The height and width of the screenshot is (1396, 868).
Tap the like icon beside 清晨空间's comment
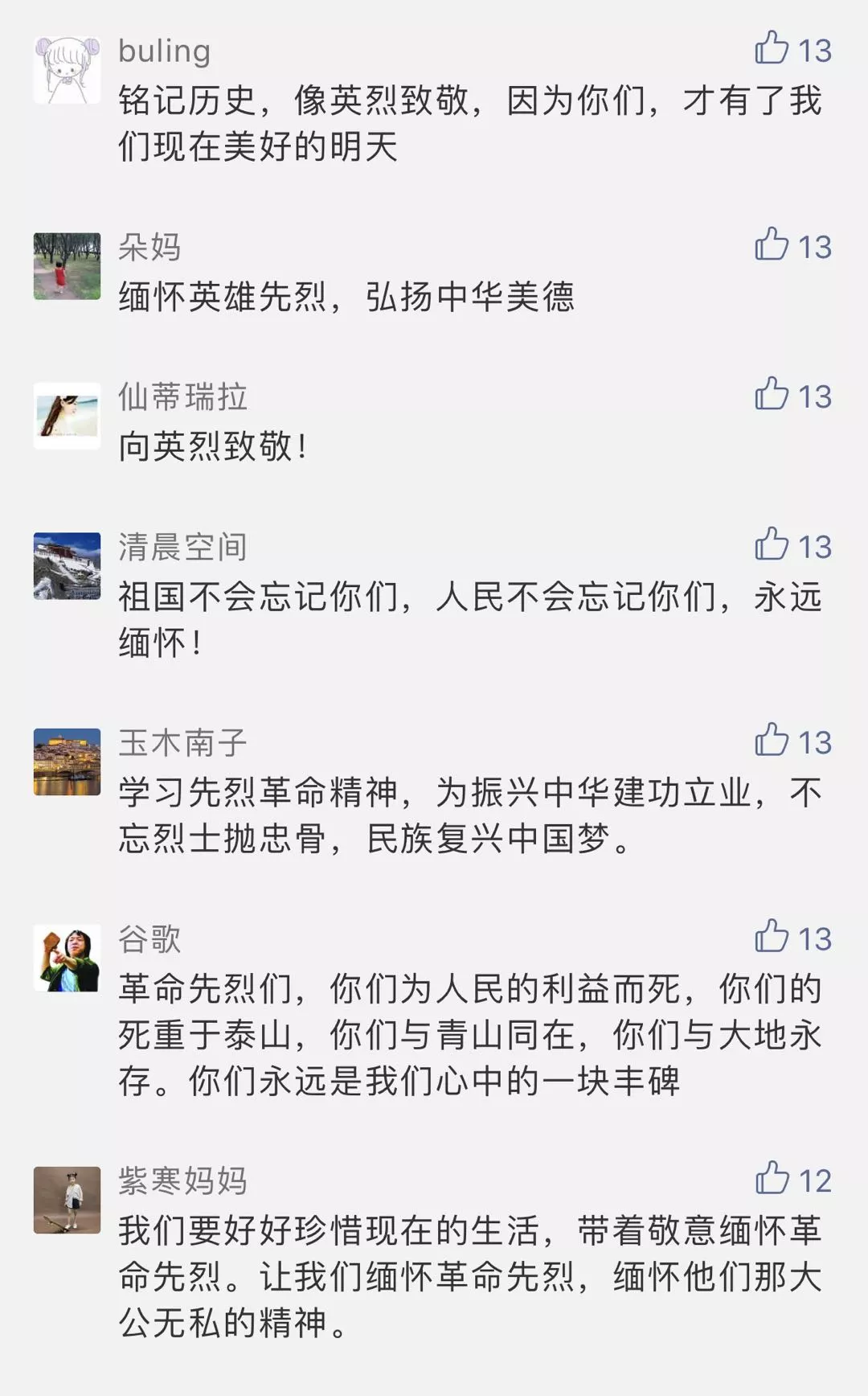[x=774, y=546]
